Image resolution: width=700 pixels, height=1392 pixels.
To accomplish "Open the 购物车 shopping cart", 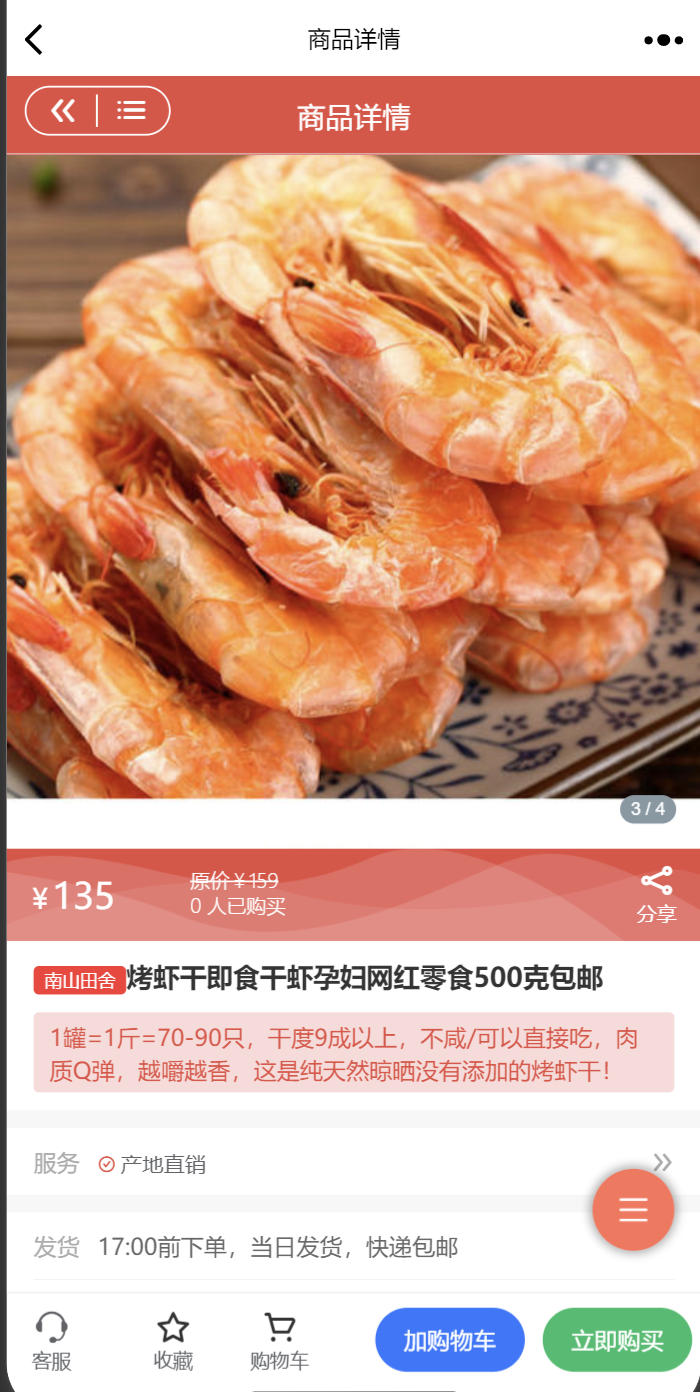I will click(279, 1341).
